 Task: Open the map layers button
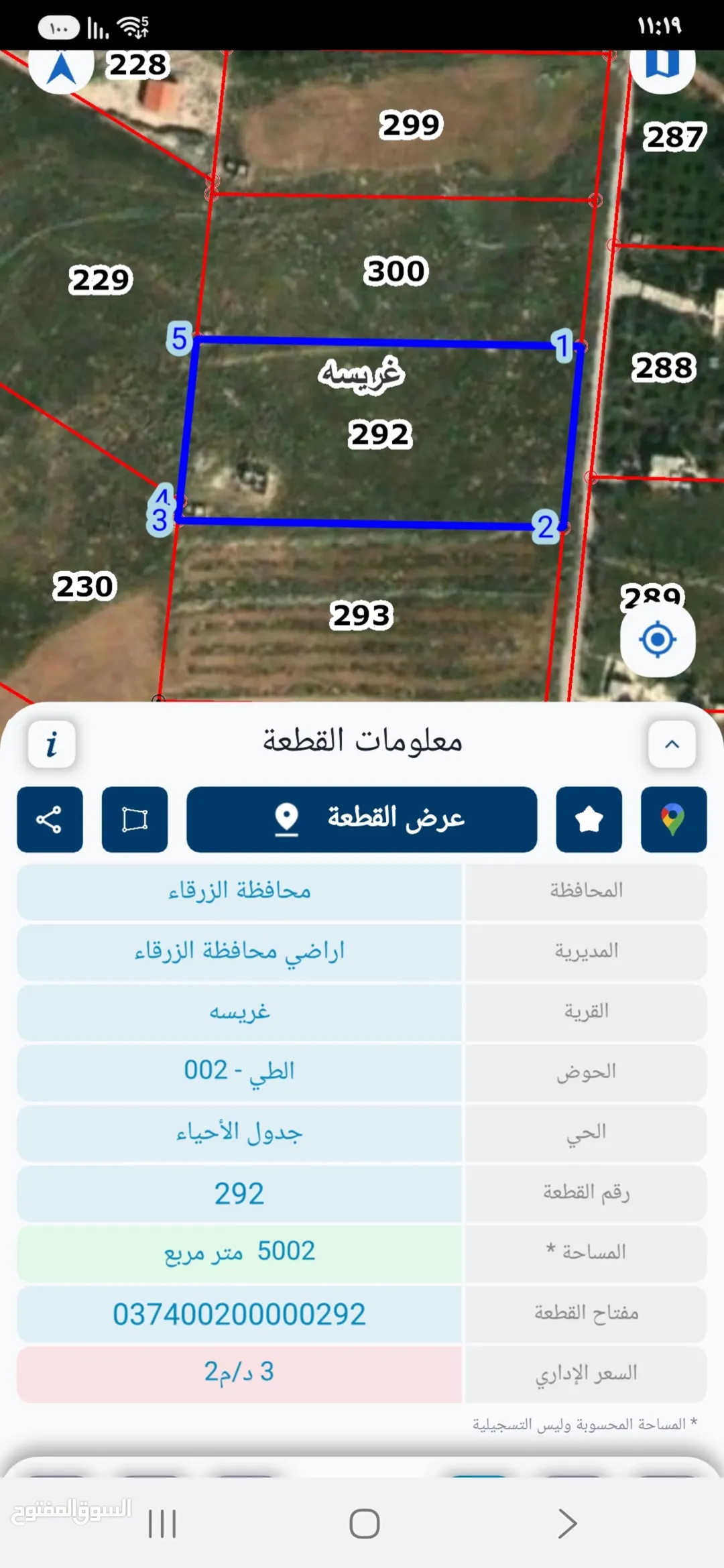(662, 68)
